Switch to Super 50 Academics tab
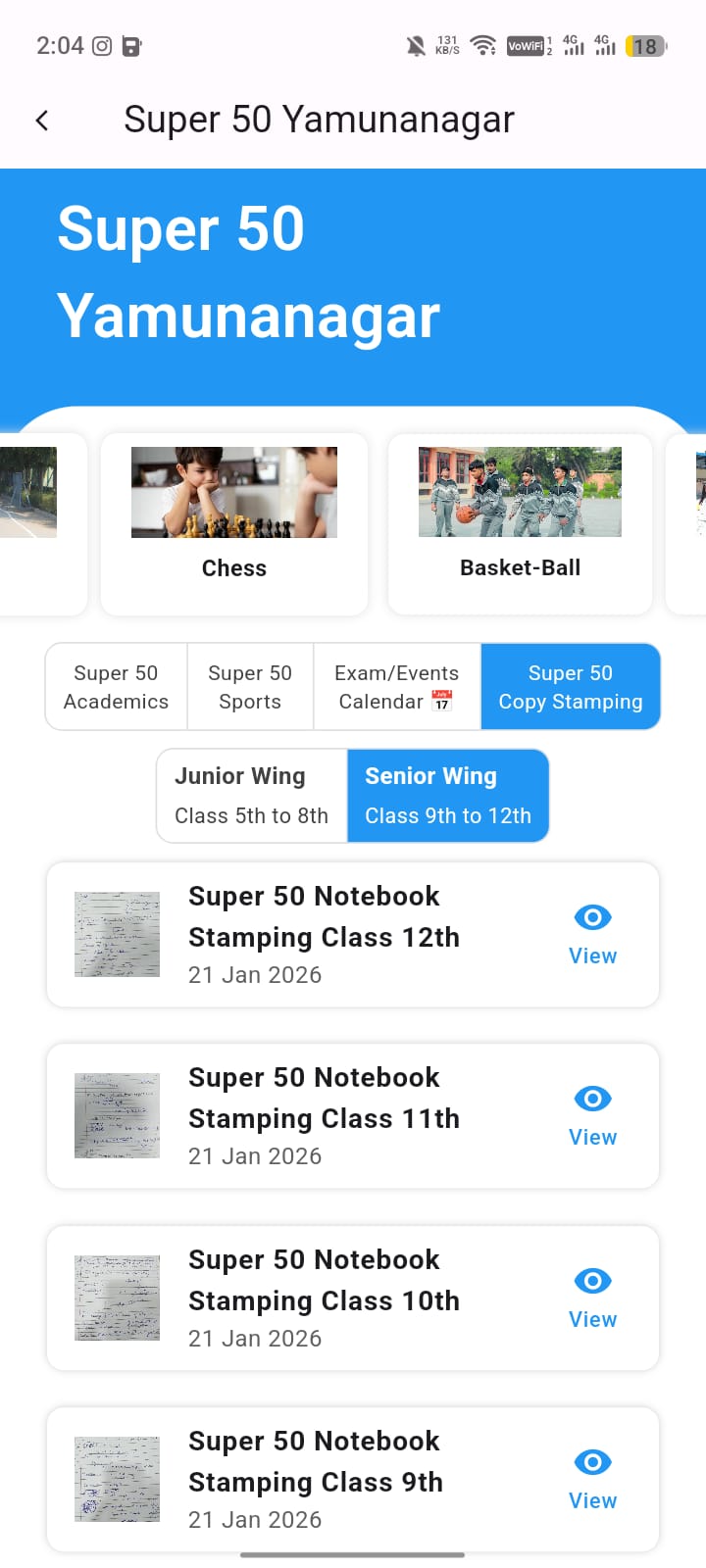Screen dimensions: 706x1568 coord(116,687)
